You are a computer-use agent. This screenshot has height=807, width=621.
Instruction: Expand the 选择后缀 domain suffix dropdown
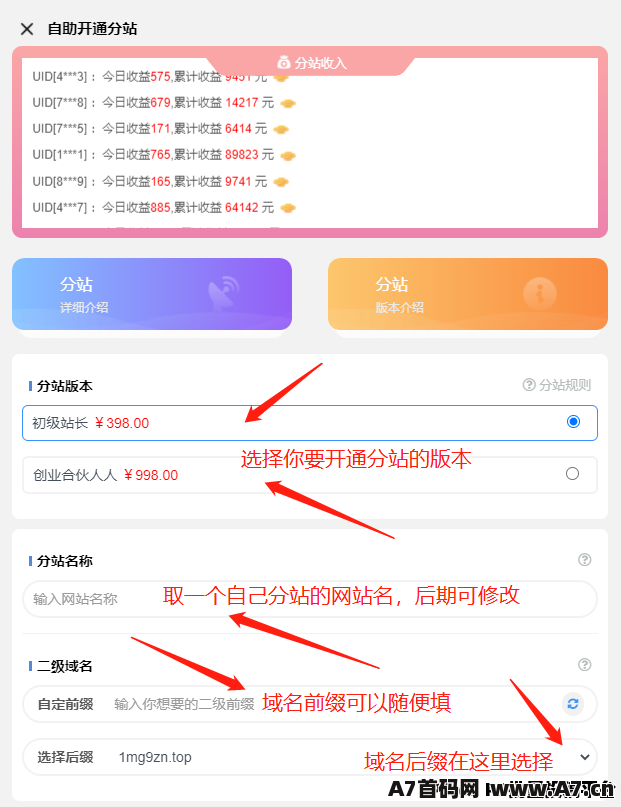pyautogui.click(x=585, y=757)
